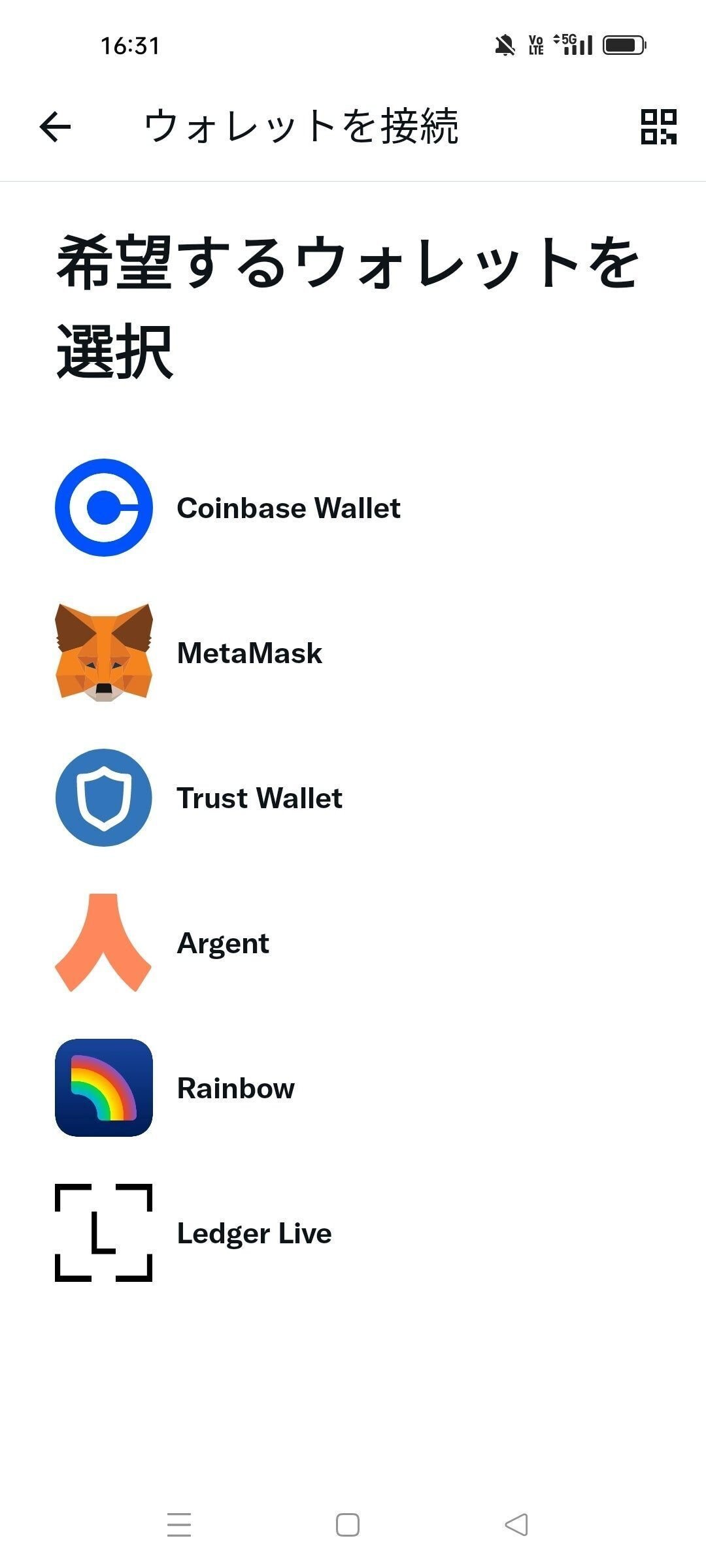Select Coinbase Wallet
This screenshot has width=706, height=1568.
pos(288,508)
